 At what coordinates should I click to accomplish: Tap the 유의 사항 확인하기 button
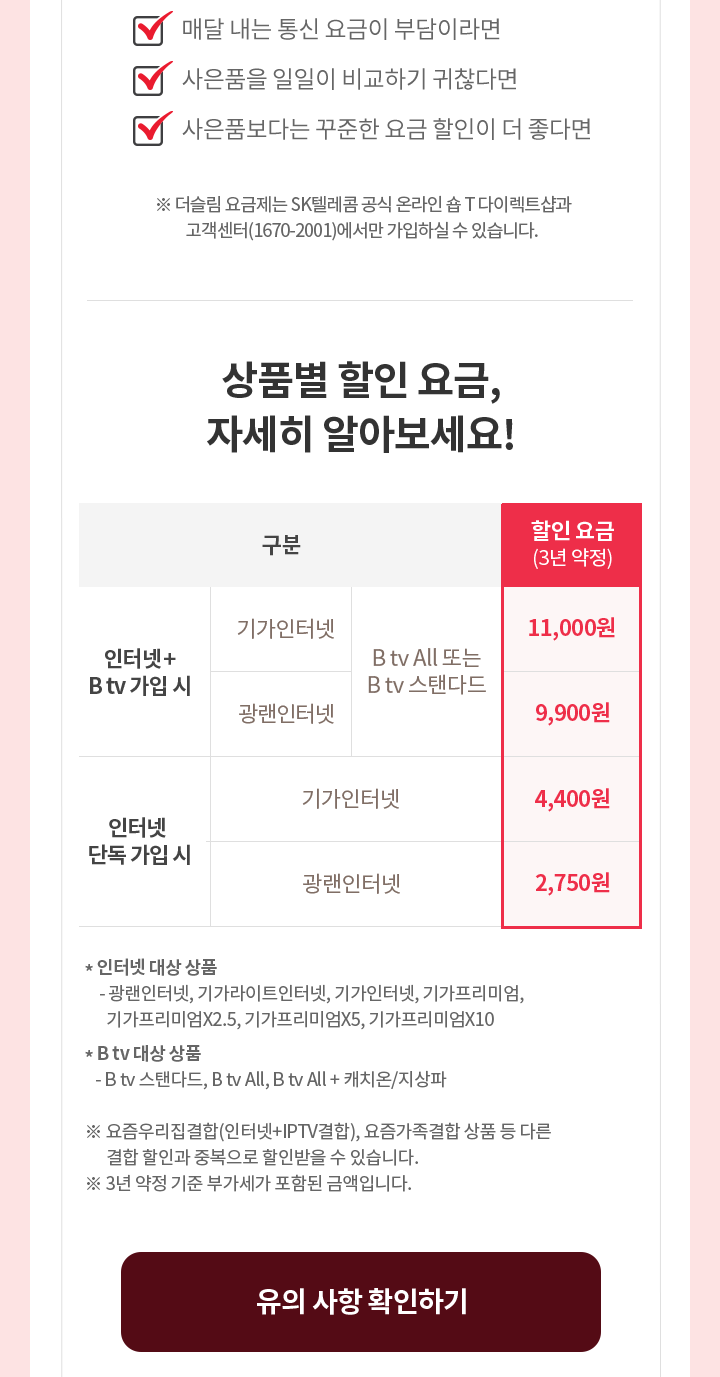click(360, 1301)
